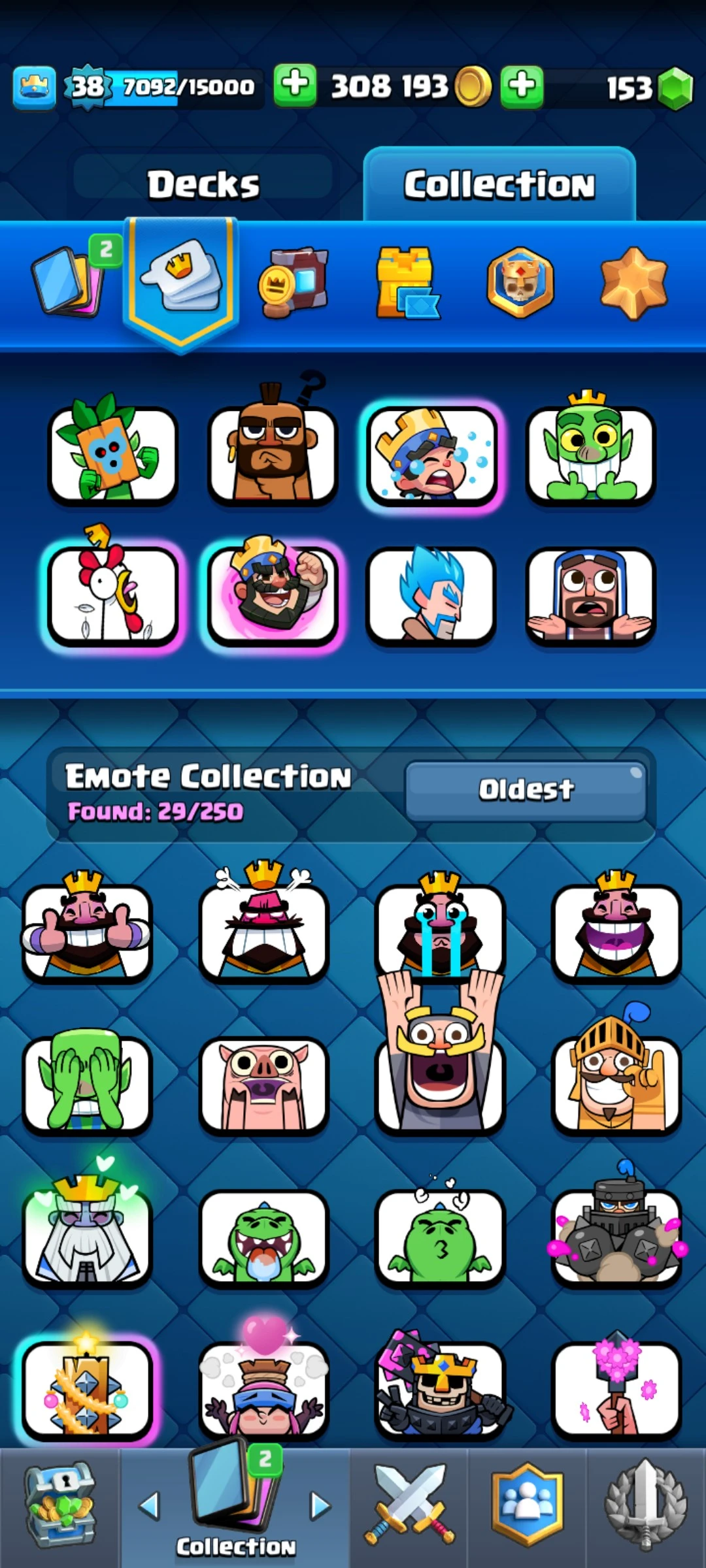This screenshot has height=1568, width=706.
Task: Select the crying king emote in deck
Action: [431, 455]
